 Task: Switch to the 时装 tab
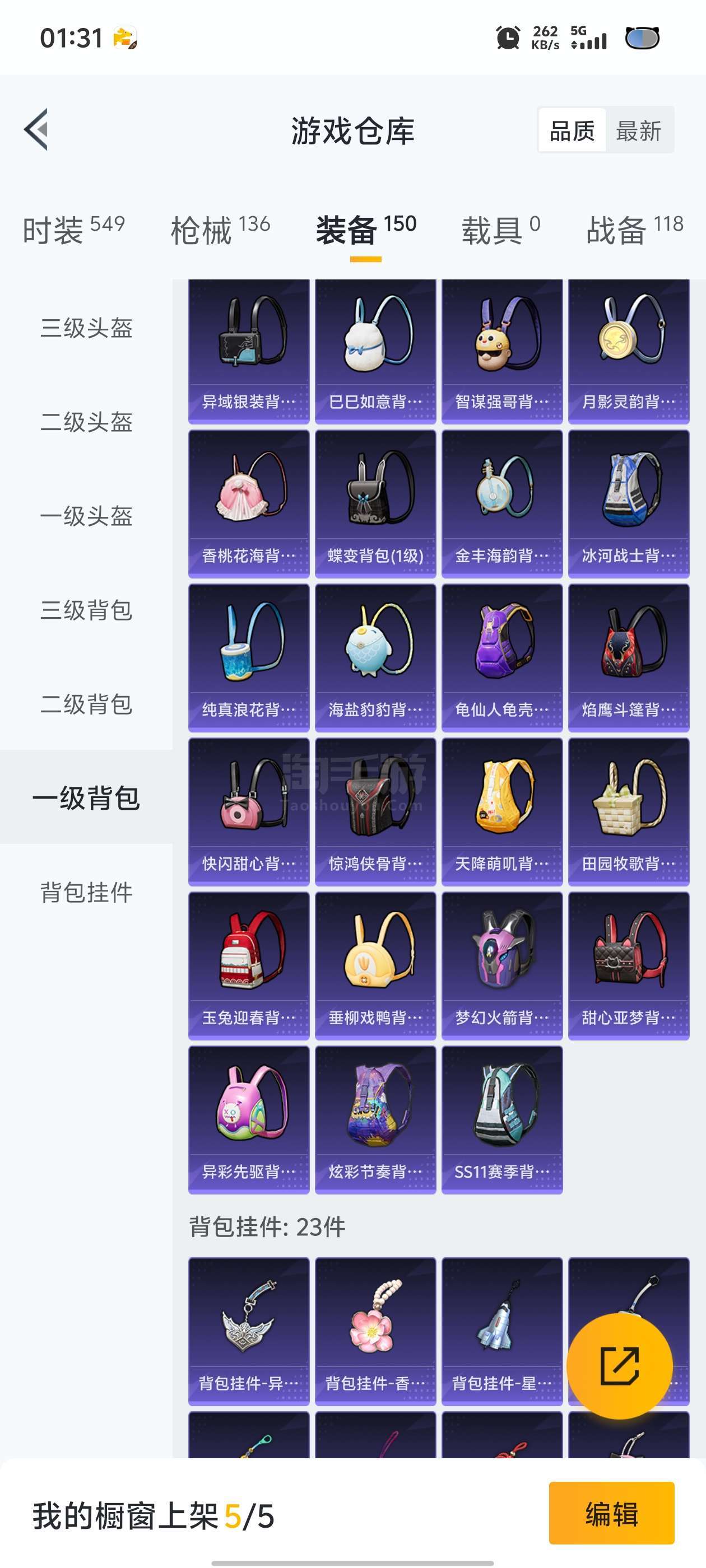74,230
